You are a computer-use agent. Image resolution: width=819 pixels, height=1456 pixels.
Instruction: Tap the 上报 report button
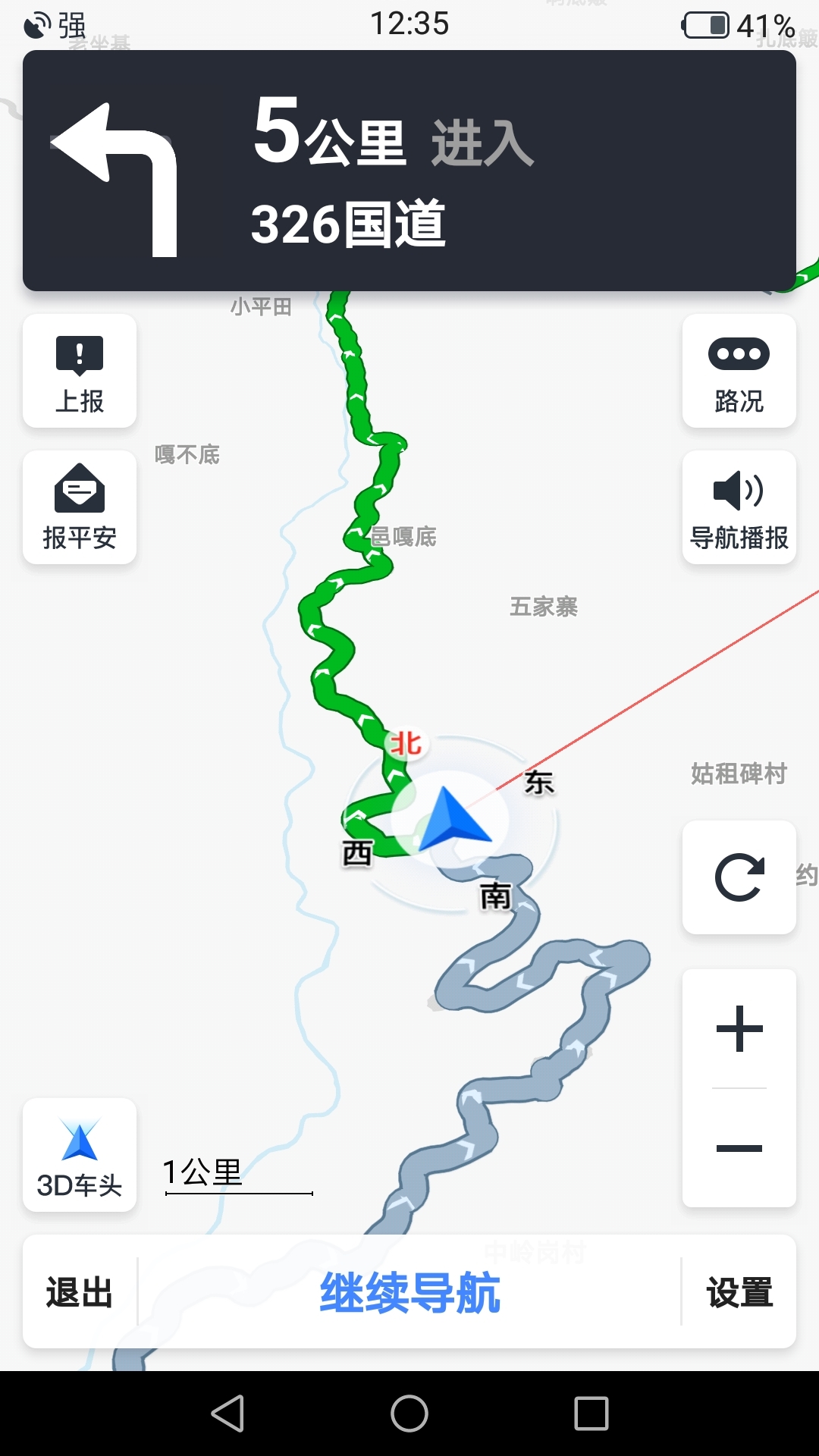pyautogui.click(x=80, y=371)
